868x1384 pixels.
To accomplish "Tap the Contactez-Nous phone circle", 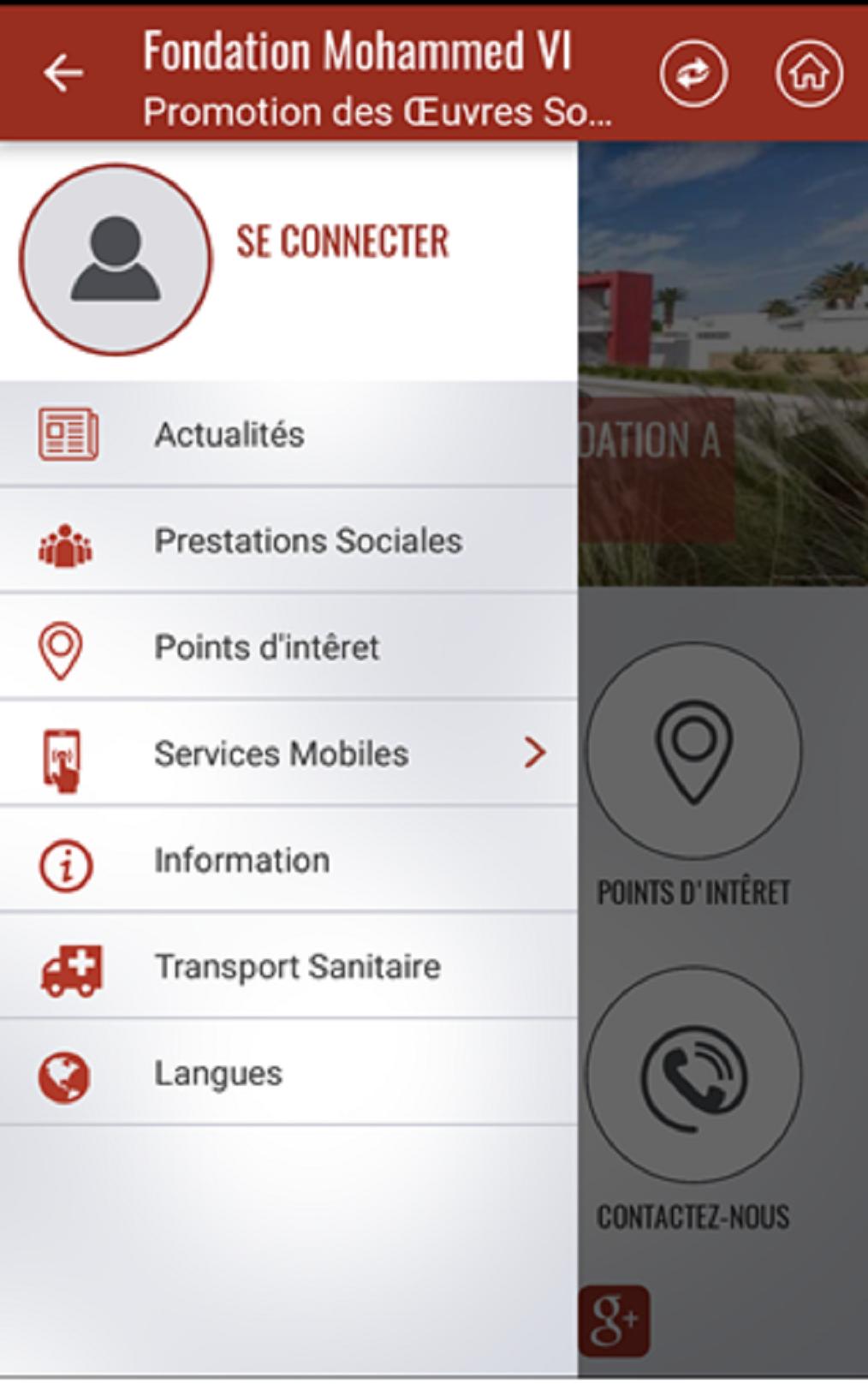I will (693, 1079).
